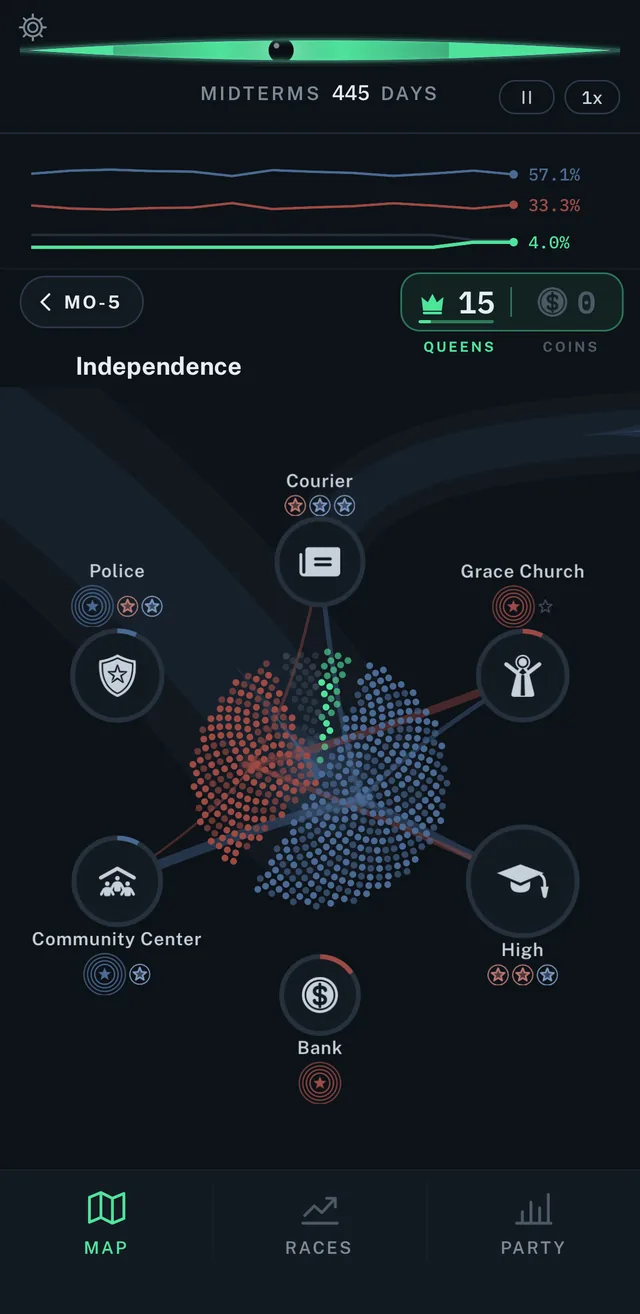
Task: Select the High school node
Action: pos(522,881)
